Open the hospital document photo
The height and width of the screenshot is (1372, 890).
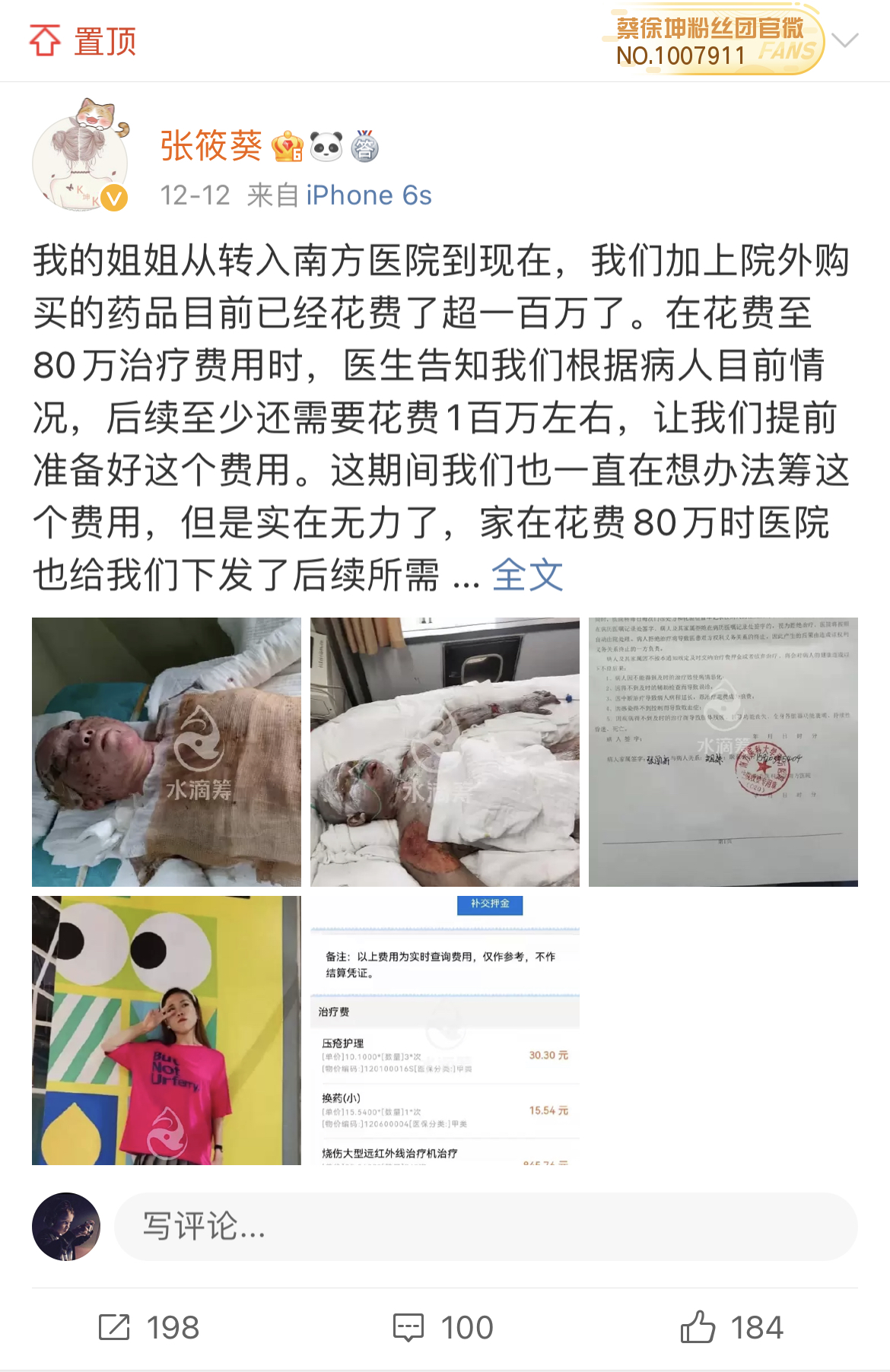[x=723, y=751]
